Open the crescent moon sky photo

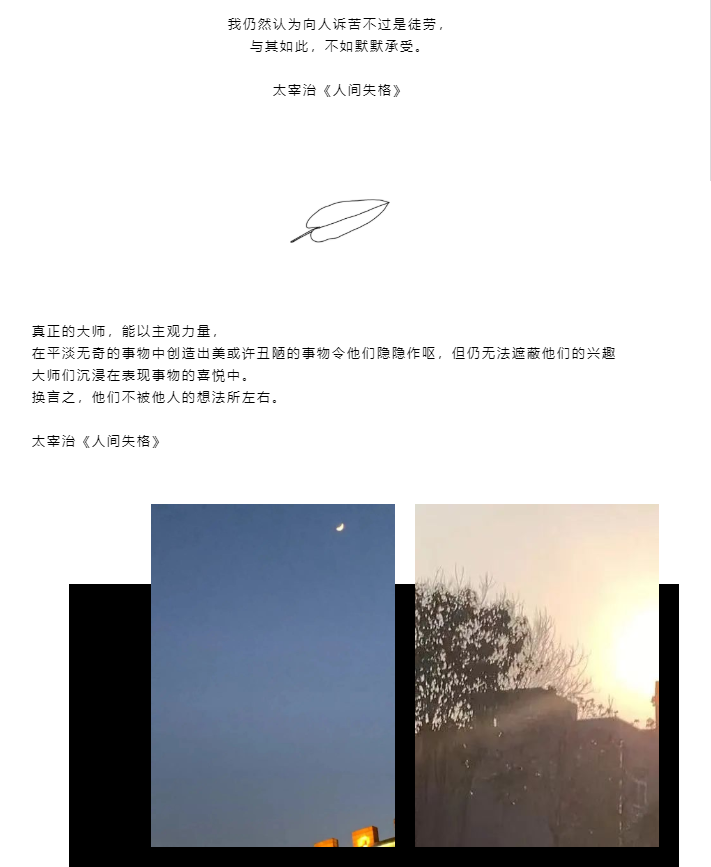point(272,675)
